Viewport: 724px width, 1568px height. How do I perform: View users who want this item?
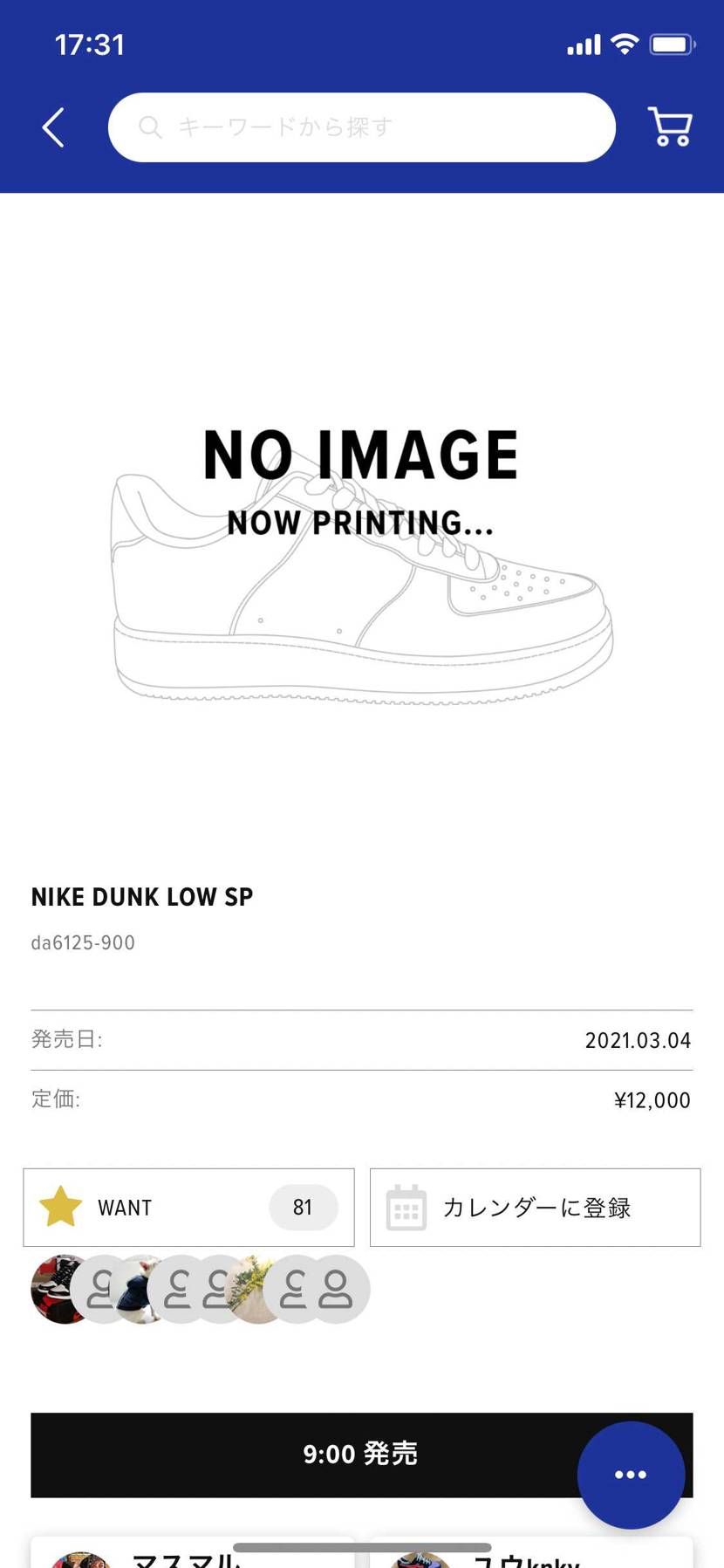pos(201,1289)
